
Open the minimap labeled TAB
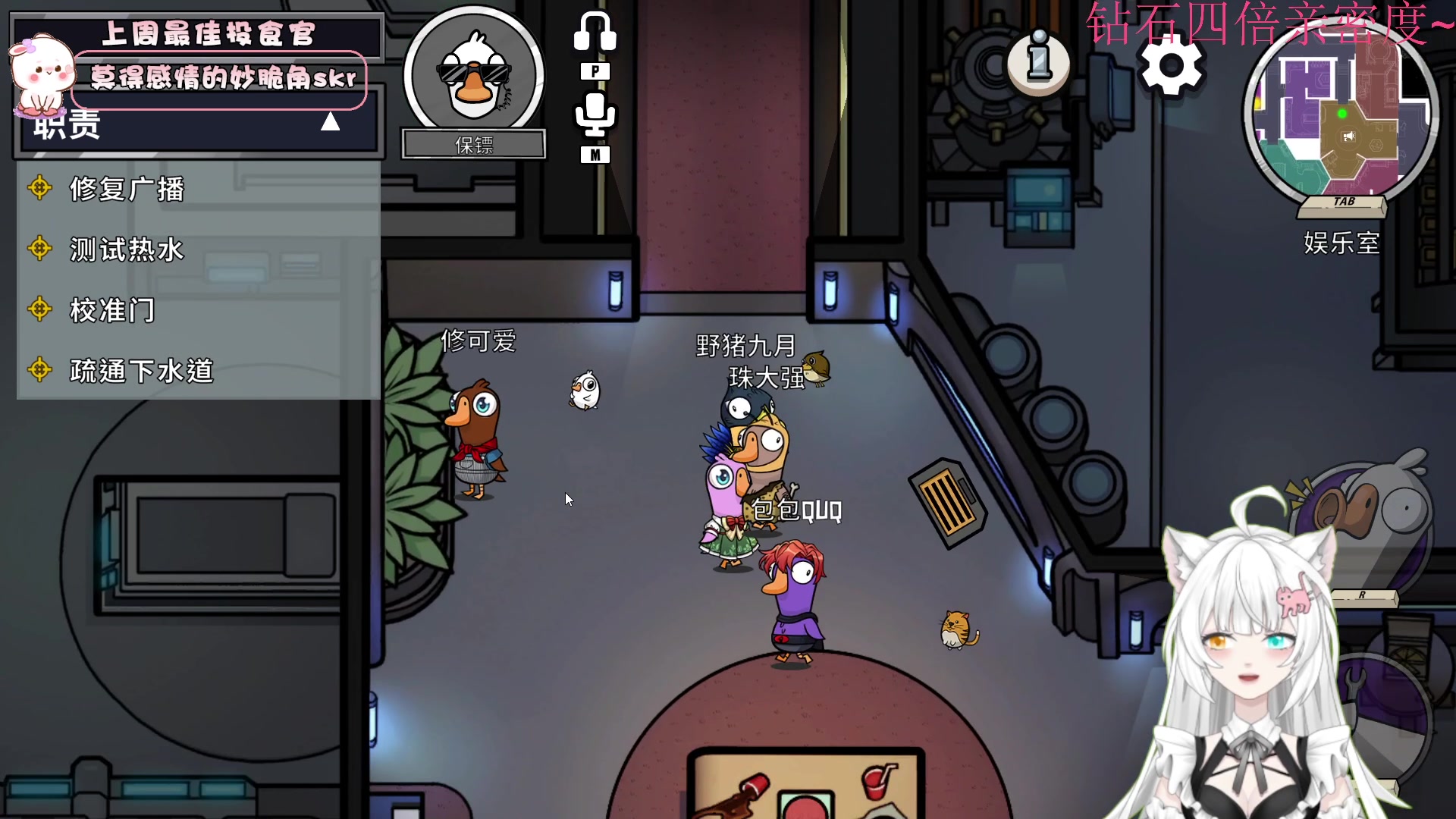point(1341,114)
